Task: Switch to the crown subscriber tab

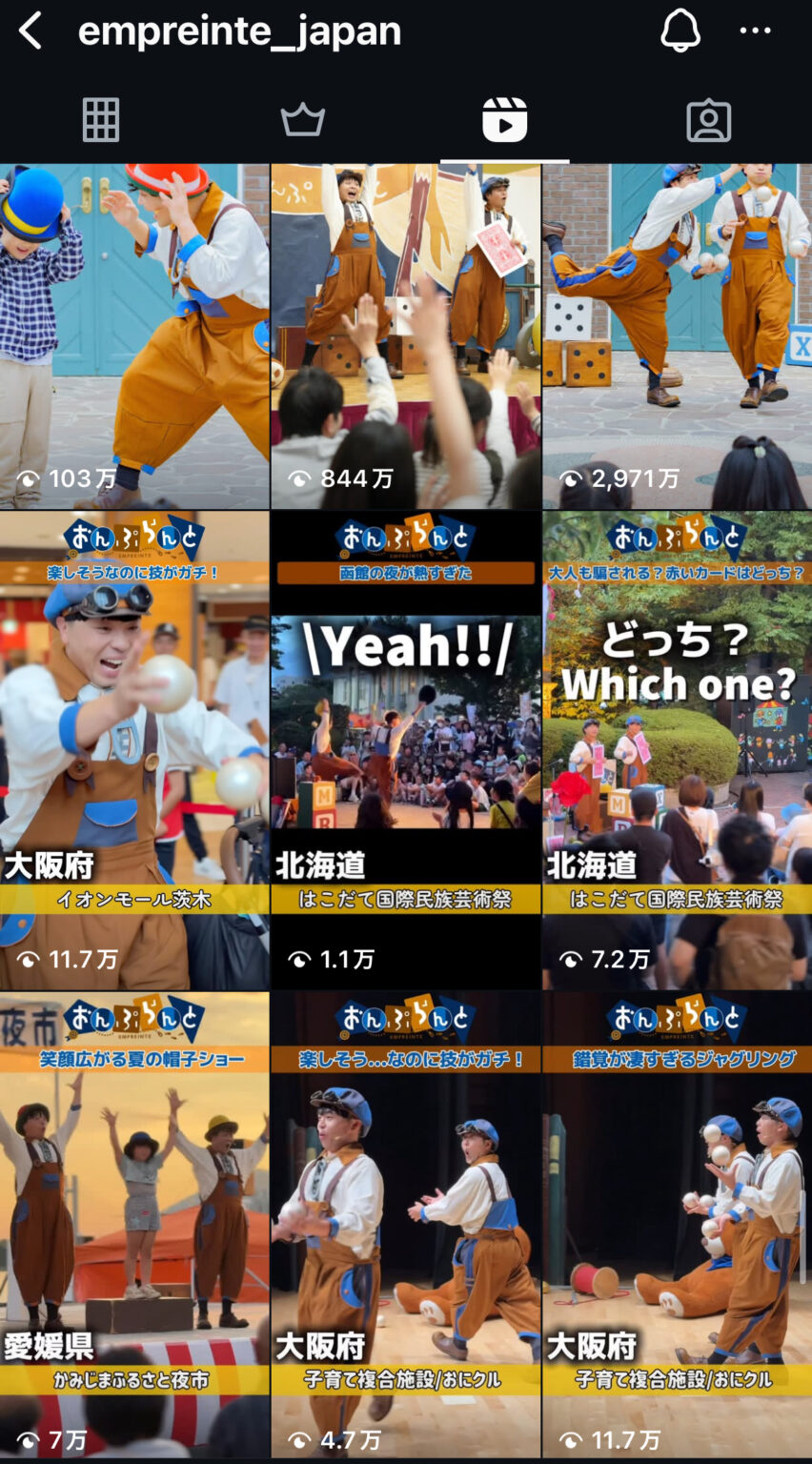Action: (x=303, y=120)
